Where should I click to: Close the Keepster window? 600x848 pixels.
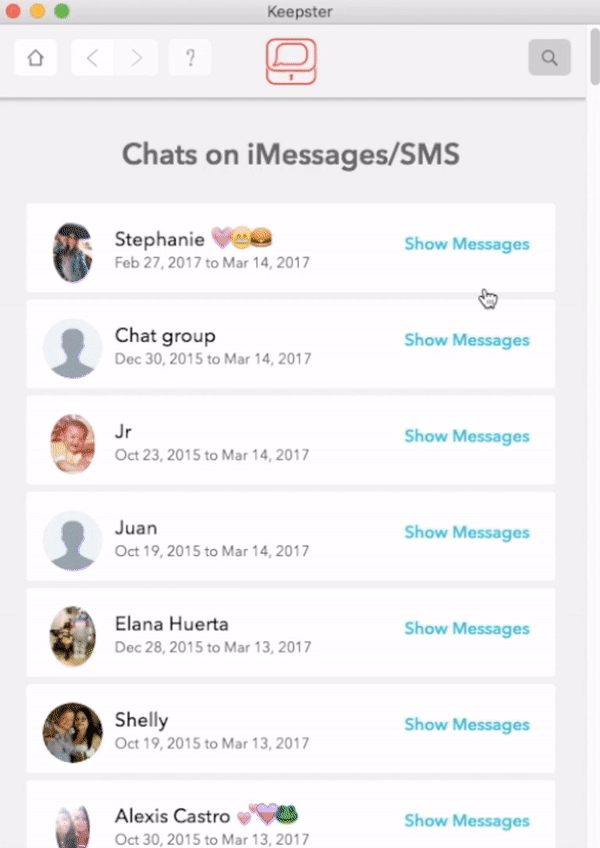coord(14,12)
